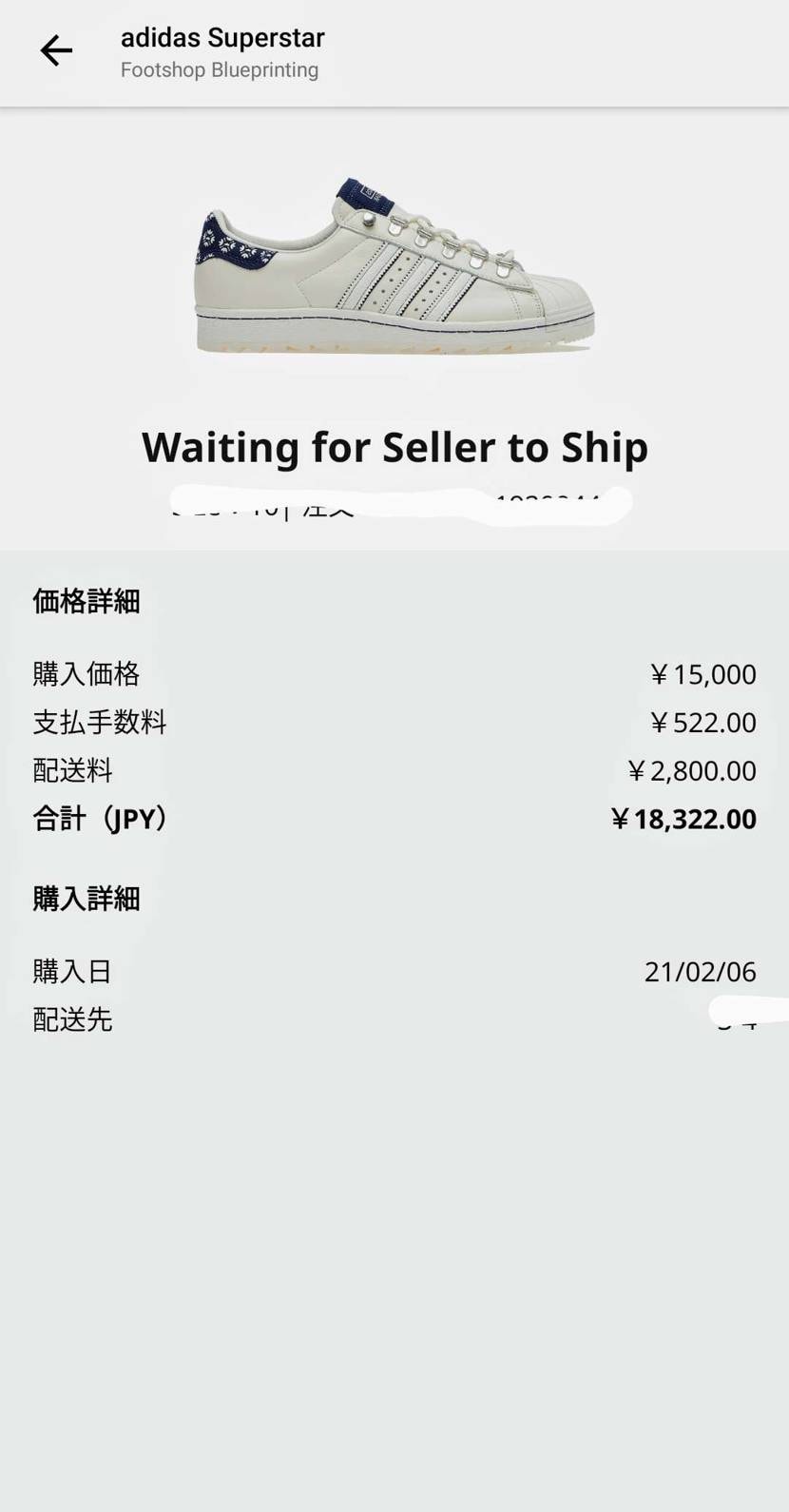Tap the 配送料 shipping fee row
Image resolution: width=789 pixels, height=1512 pixels.
pyautogui.click(x=73, y=771)
